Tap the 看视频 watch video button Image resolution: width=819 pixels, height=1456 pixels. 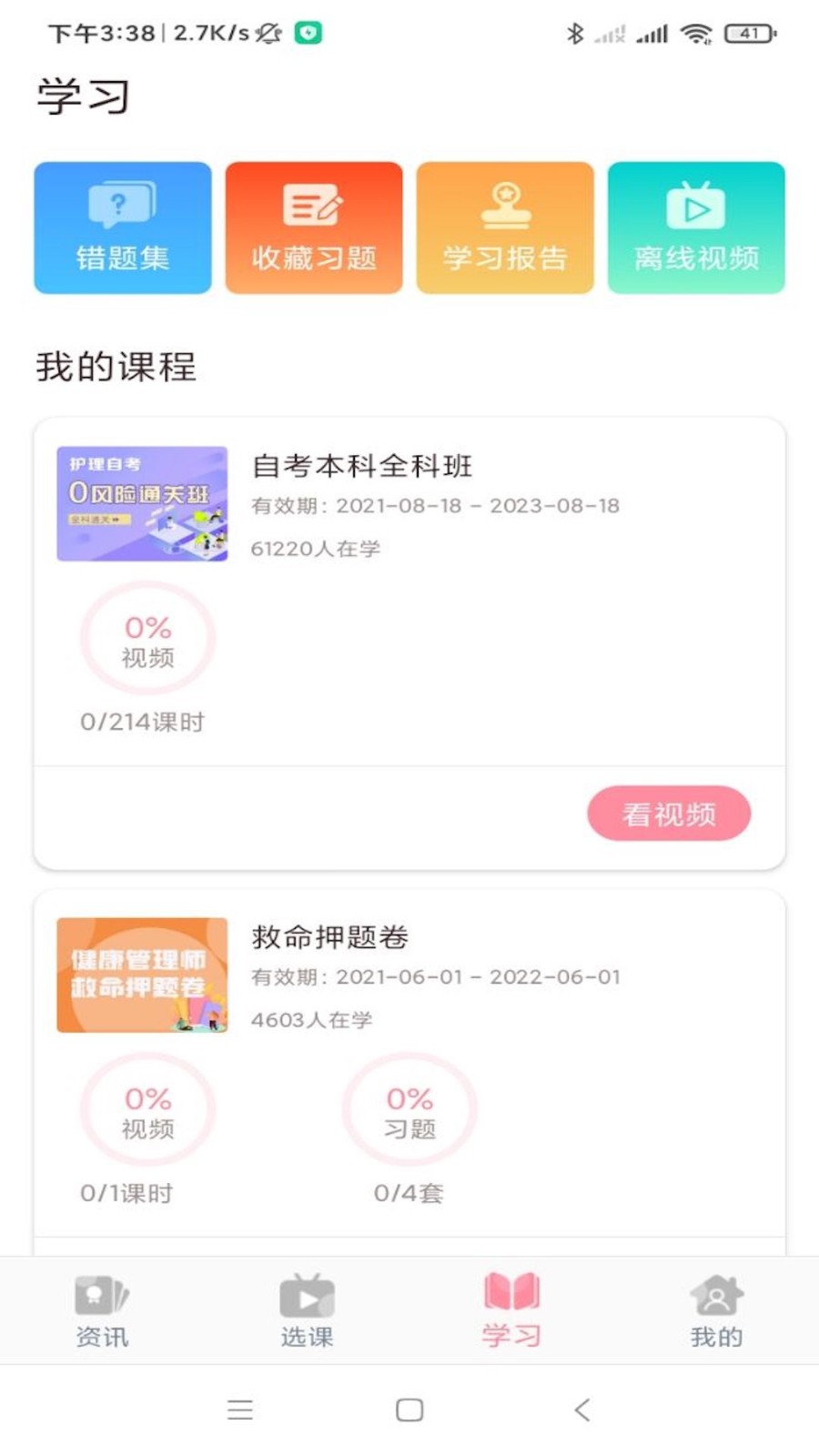click(669, 814)
